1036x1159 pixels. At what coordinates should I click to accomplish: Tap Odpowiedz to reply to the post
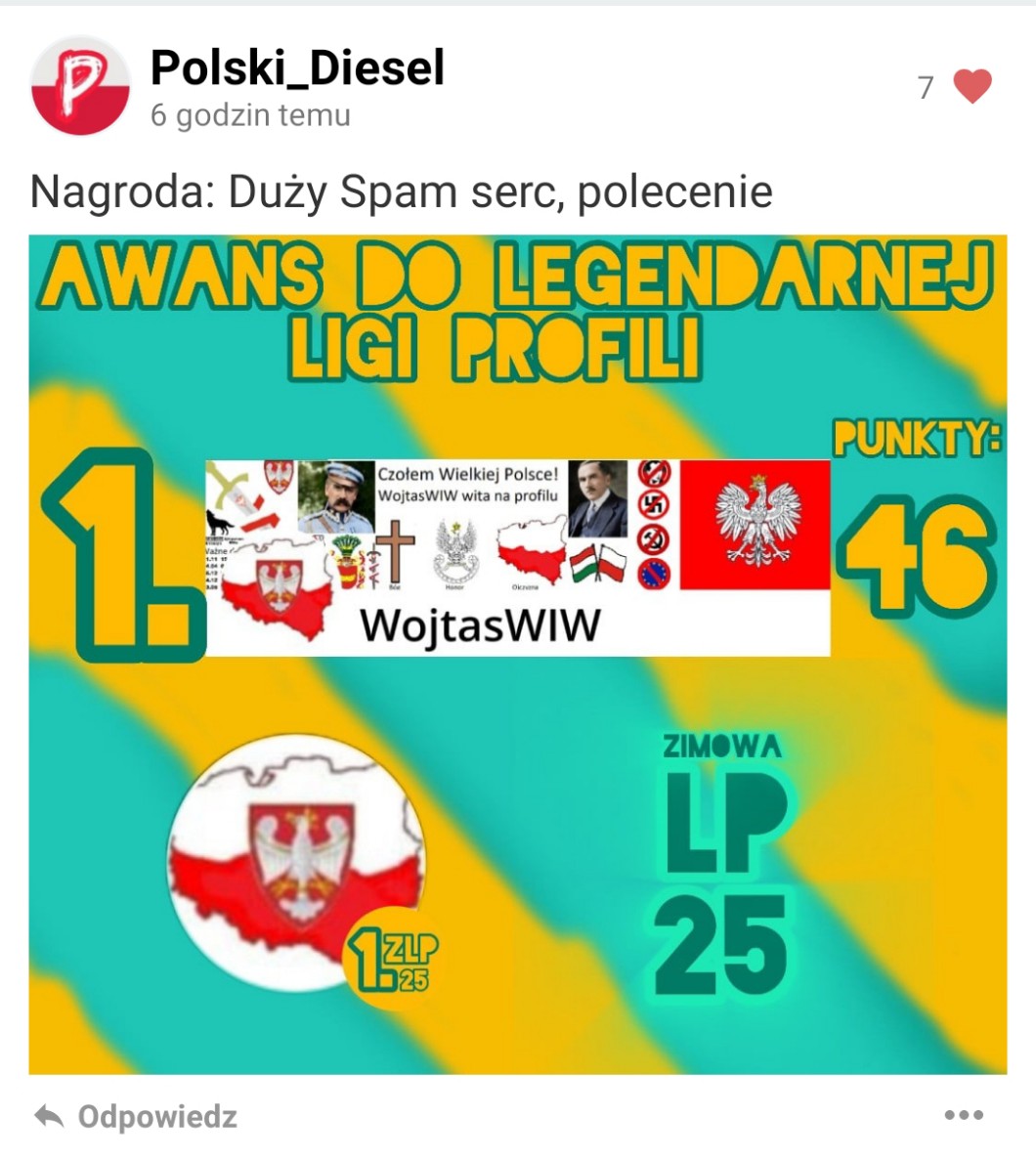(x=137, y=1116)
